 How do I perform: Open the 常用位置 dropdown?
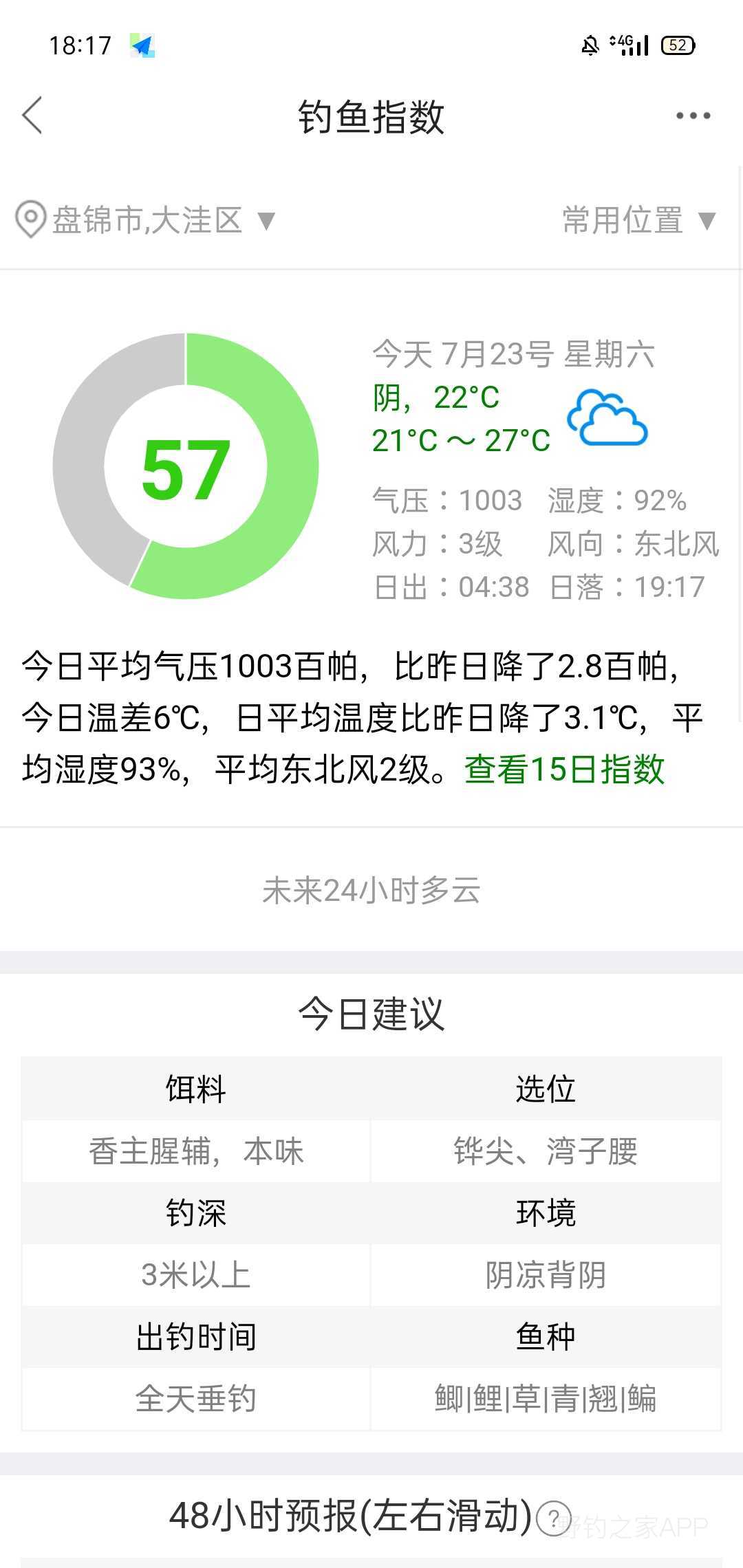639,220
